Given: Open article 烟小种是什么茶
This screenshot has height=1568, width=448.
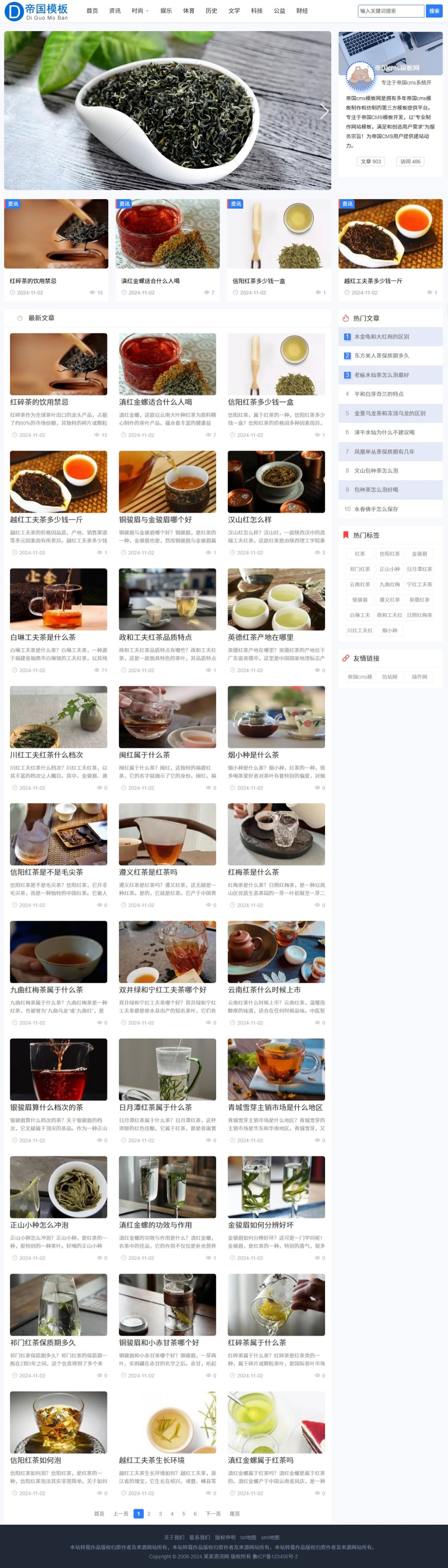Looking at the screenshot, I should pos(253,755).
